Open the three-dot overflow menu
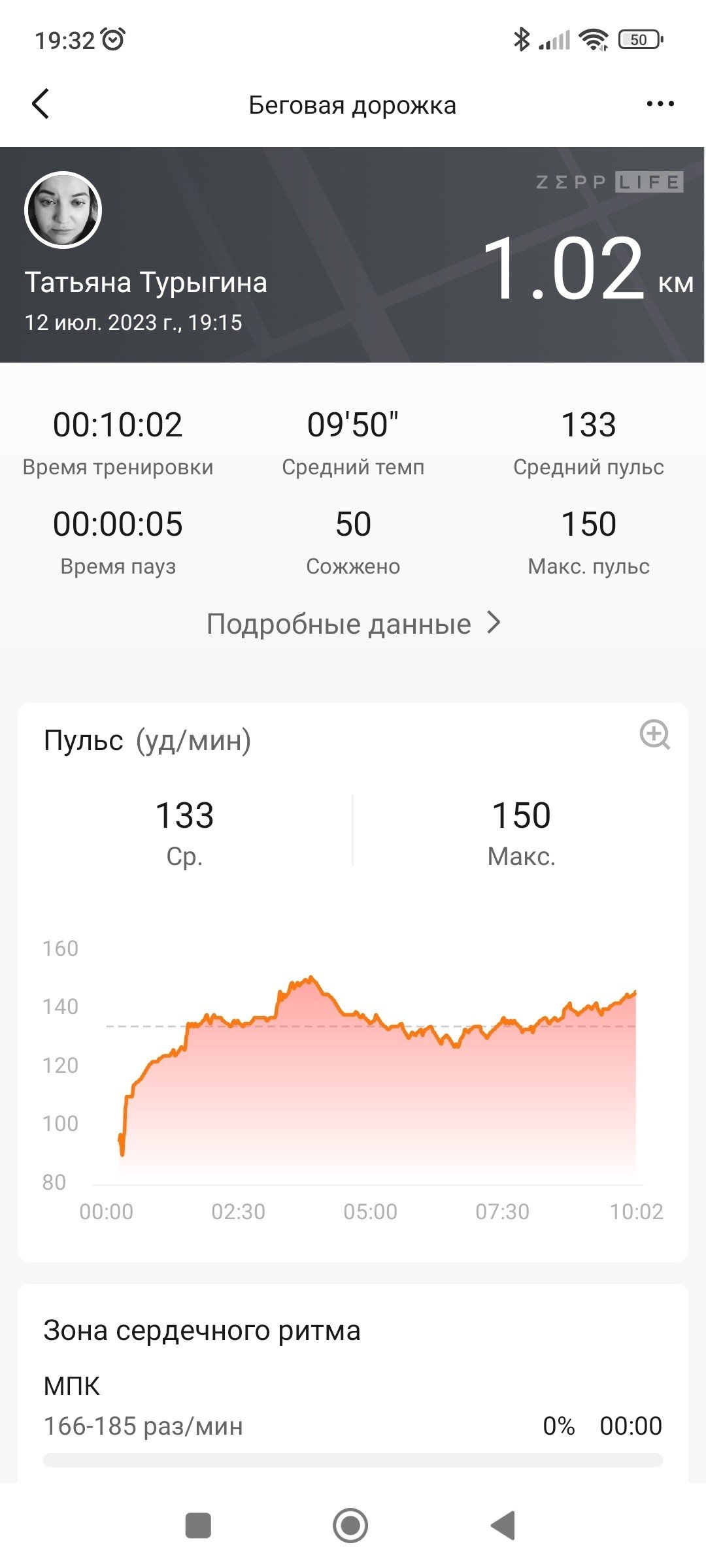Image resolution: width=706 pixels, height=1568 pixels. click(x=660, y=104)
